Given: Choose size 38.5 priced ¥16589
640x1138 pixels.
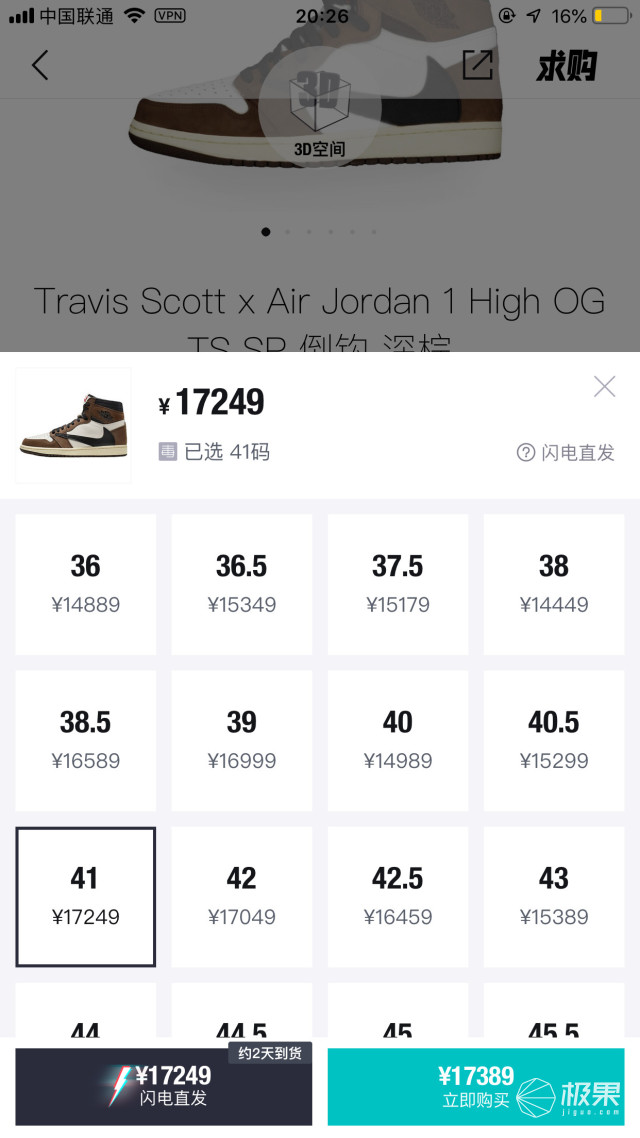Looking at the screenshot, I should click(x=86, y=740).
